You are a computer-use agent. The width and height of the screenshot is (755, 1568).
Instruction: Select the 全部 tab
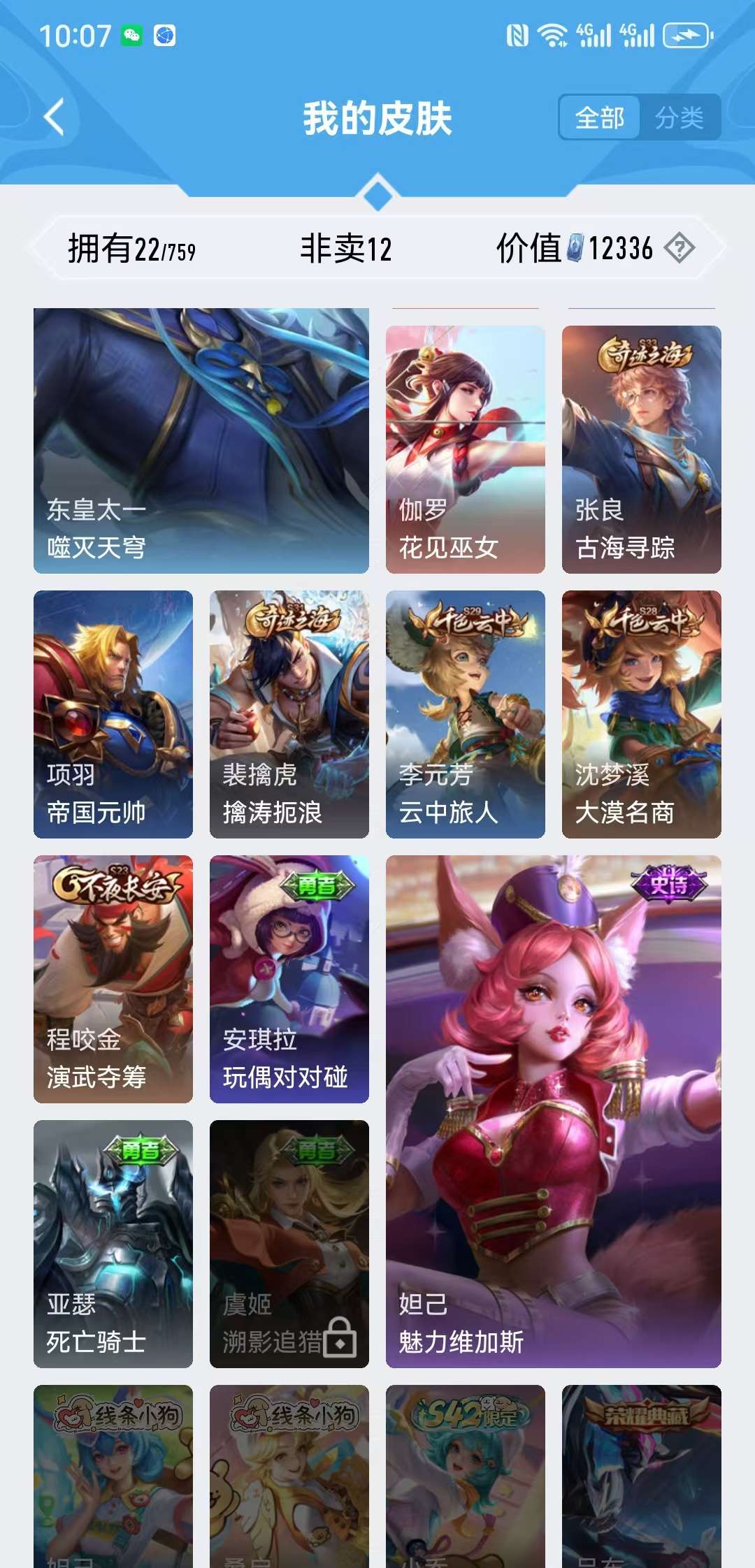pyautogui.click(x=599, y=118)
